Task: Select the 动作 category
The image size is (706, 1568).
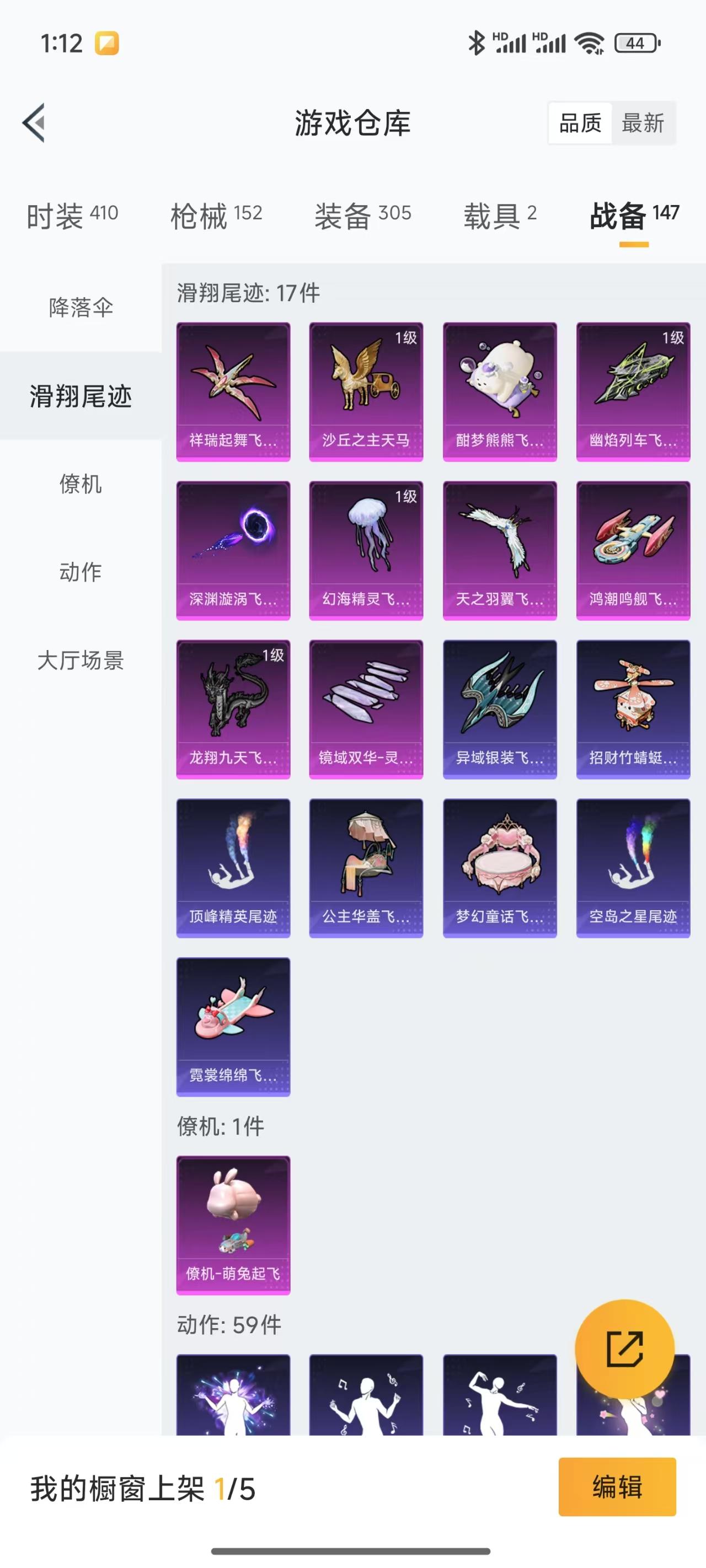Action: 81,572
